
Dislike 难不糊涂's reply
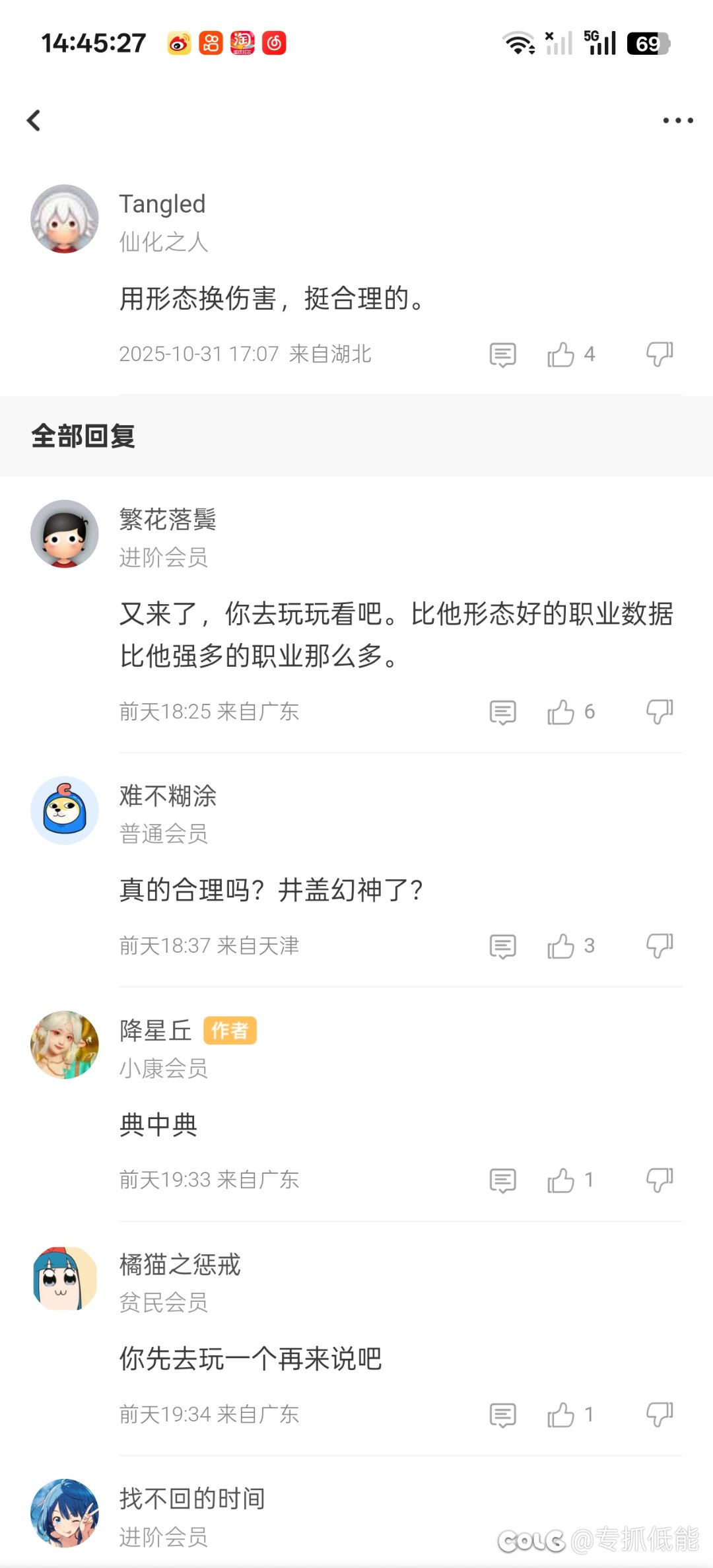pos(659,945)
